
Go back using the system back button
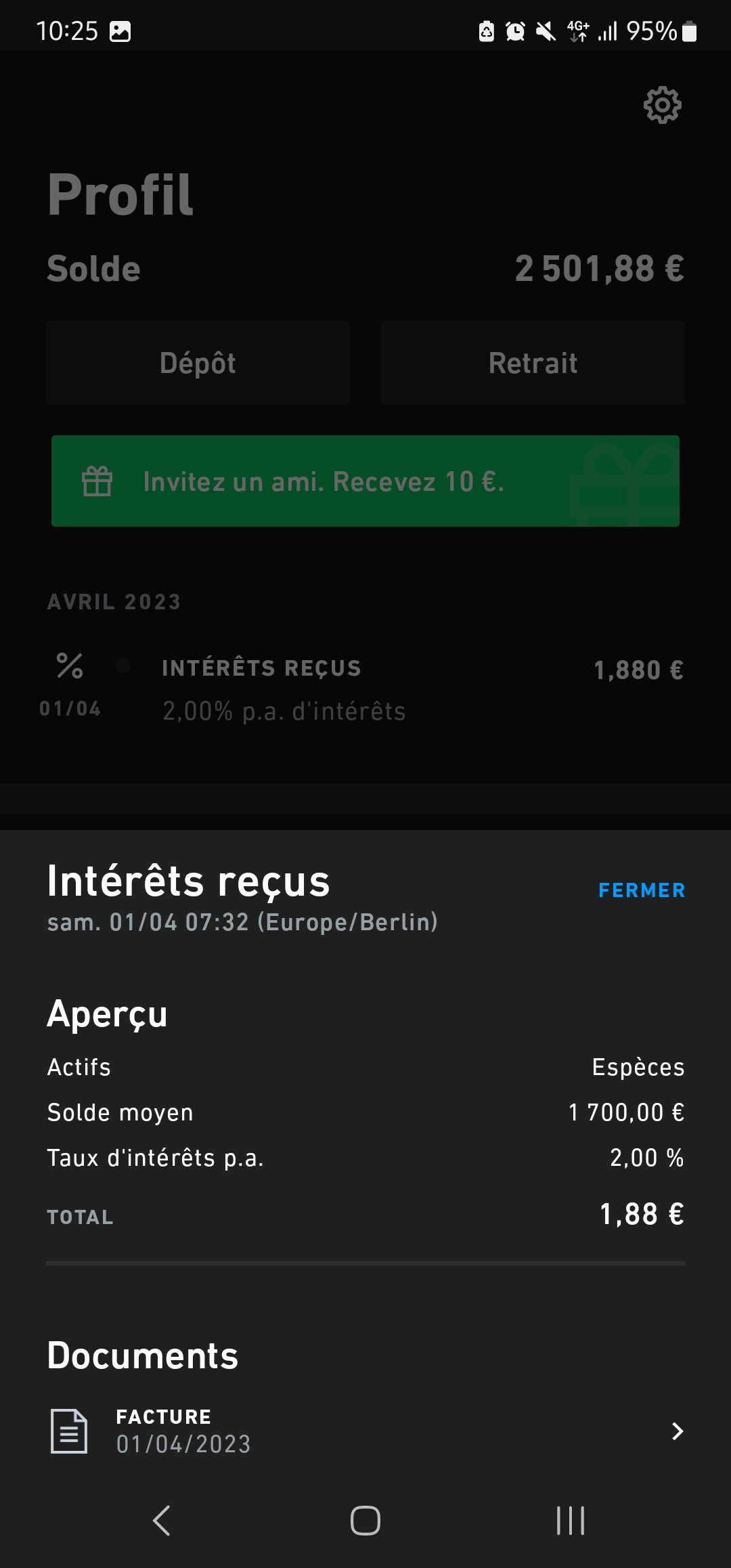(x=161, y=1521)
